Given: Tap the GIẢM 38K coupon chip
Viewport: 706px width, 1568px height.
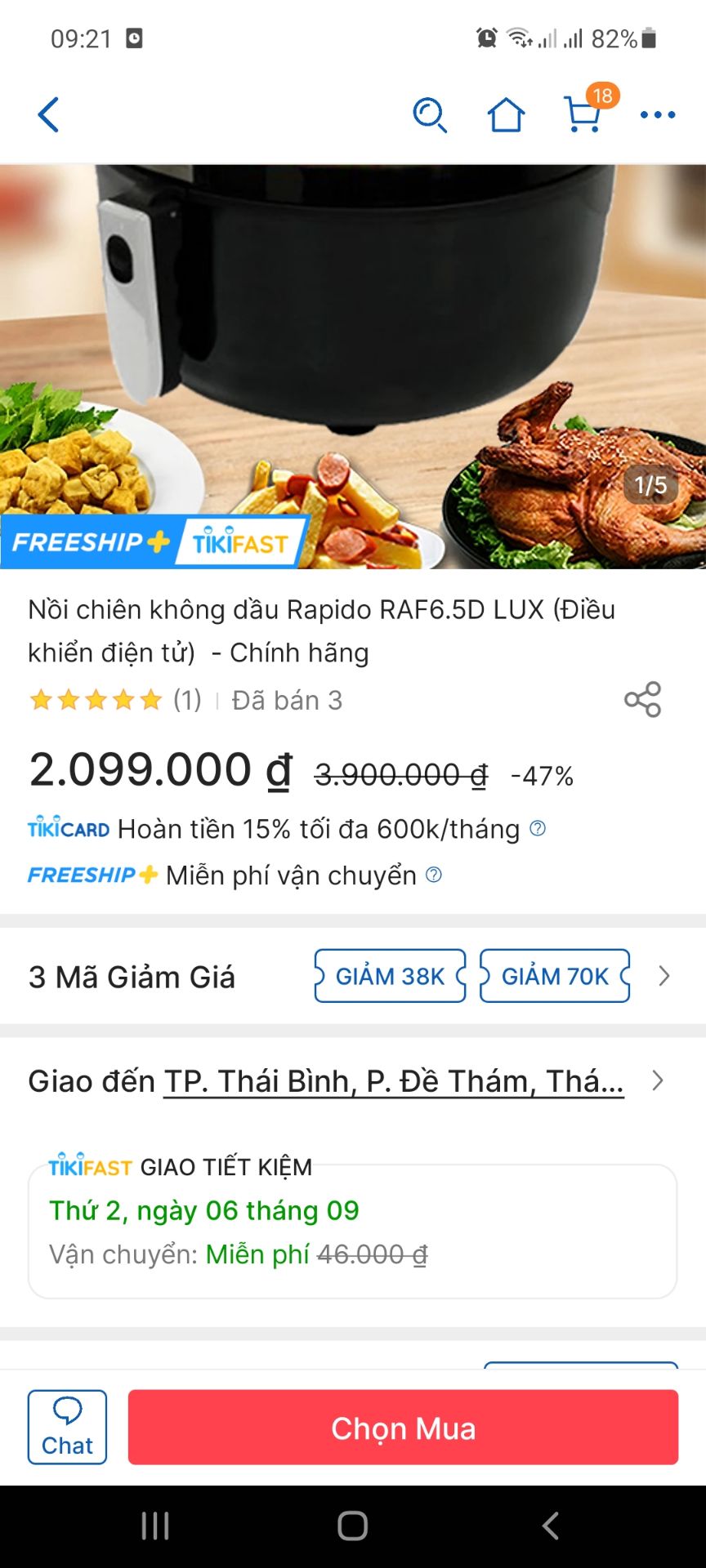Looking at the screenshot, I should coord(390,976).
